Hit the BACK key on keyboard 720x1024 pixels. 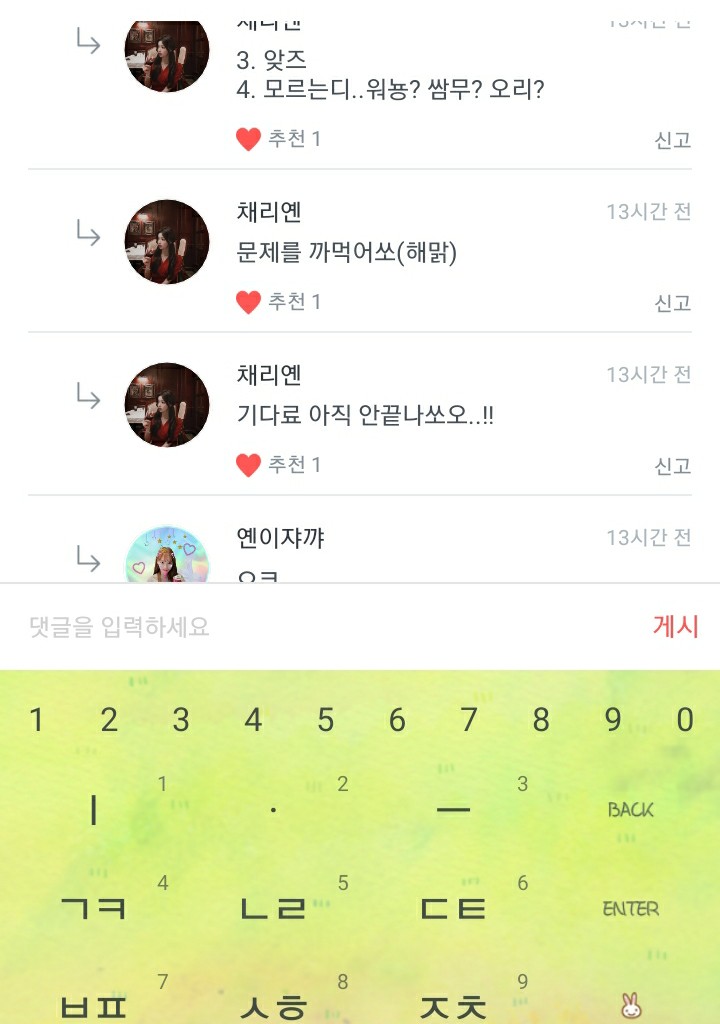(x=630, y=810)
